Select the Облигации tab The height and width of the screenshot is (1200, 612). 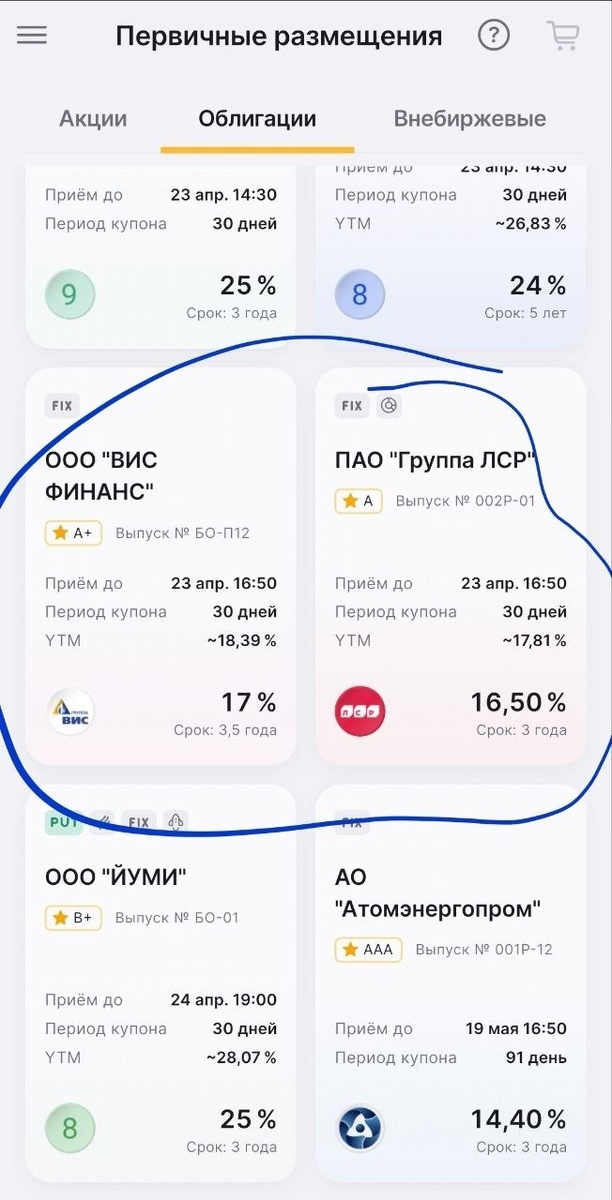pyautogui.click(x=257, y=119)
